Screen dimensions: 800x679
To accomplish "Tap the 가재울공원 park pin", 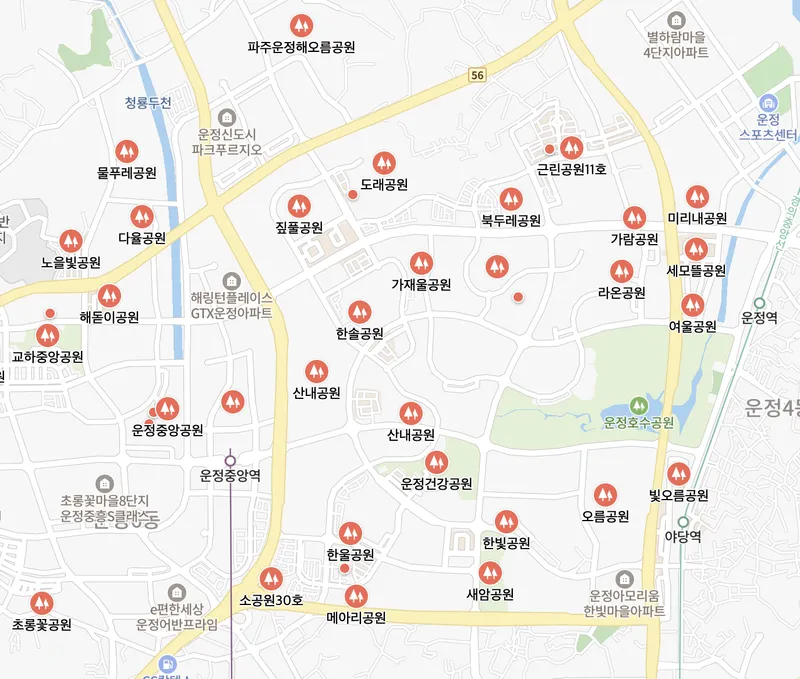I will coord(421,263).
